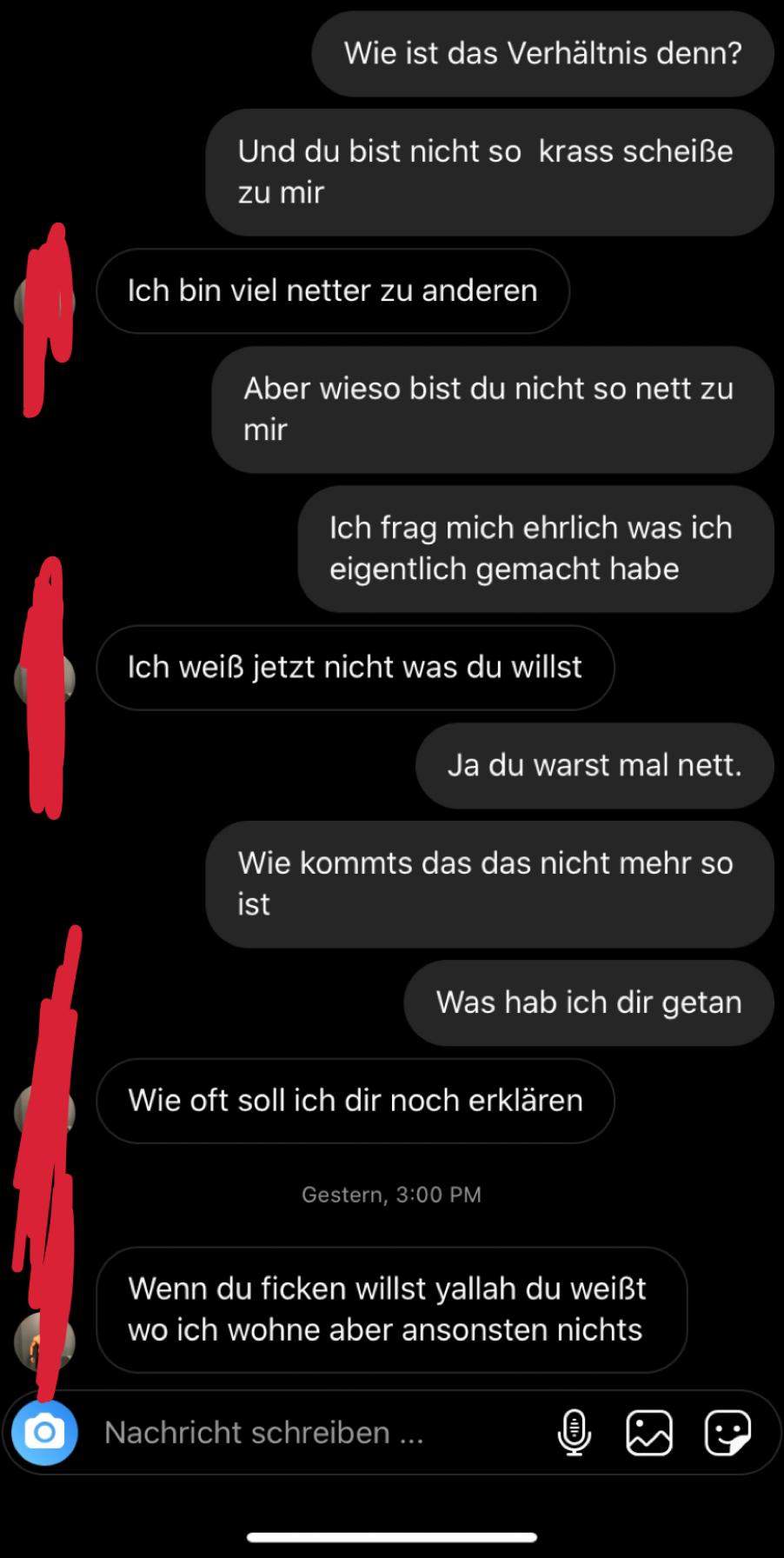Record a voice message with microphone
This screenshot has width=784, height=1558.
(x=574, y=1432)
